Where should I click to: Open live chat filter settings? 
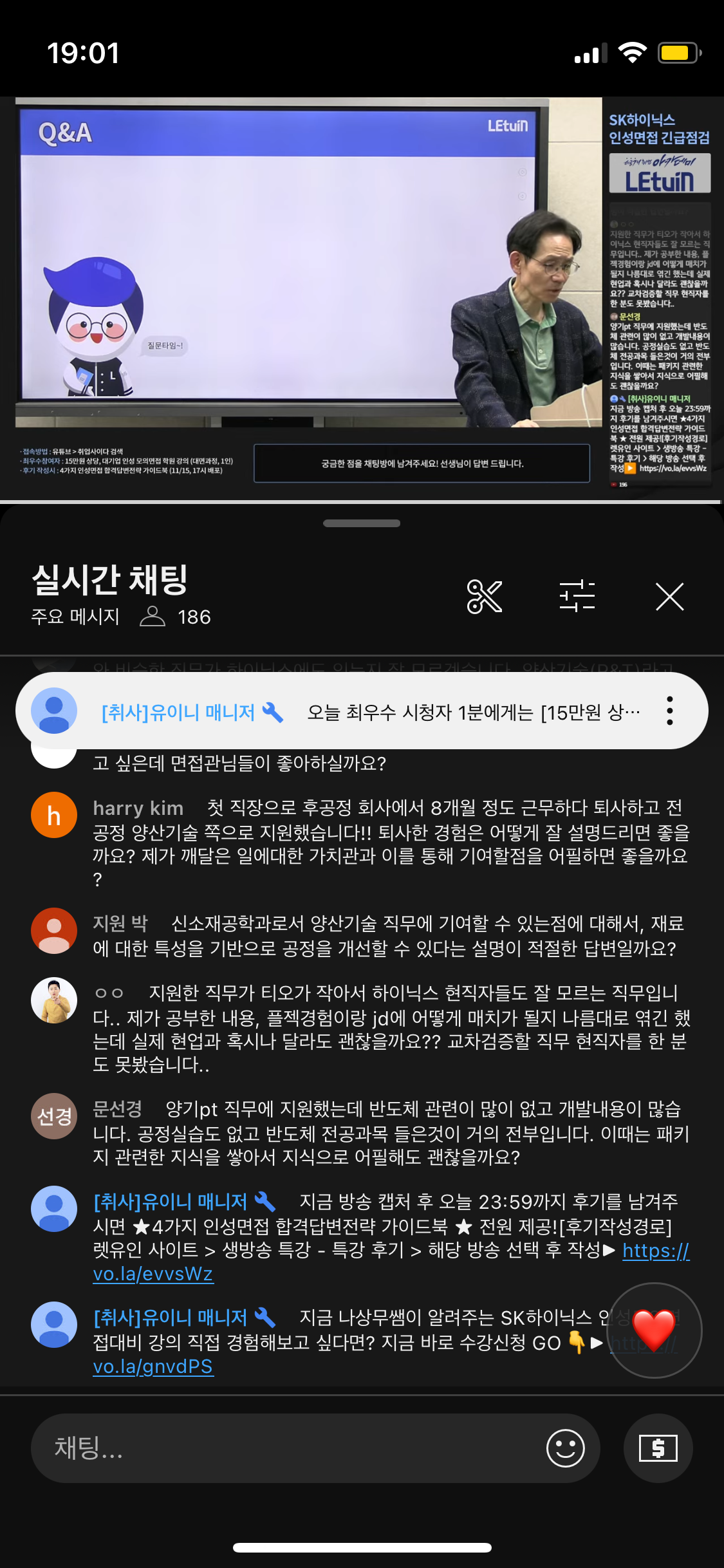pyautogui.click(x=577, y=597)
